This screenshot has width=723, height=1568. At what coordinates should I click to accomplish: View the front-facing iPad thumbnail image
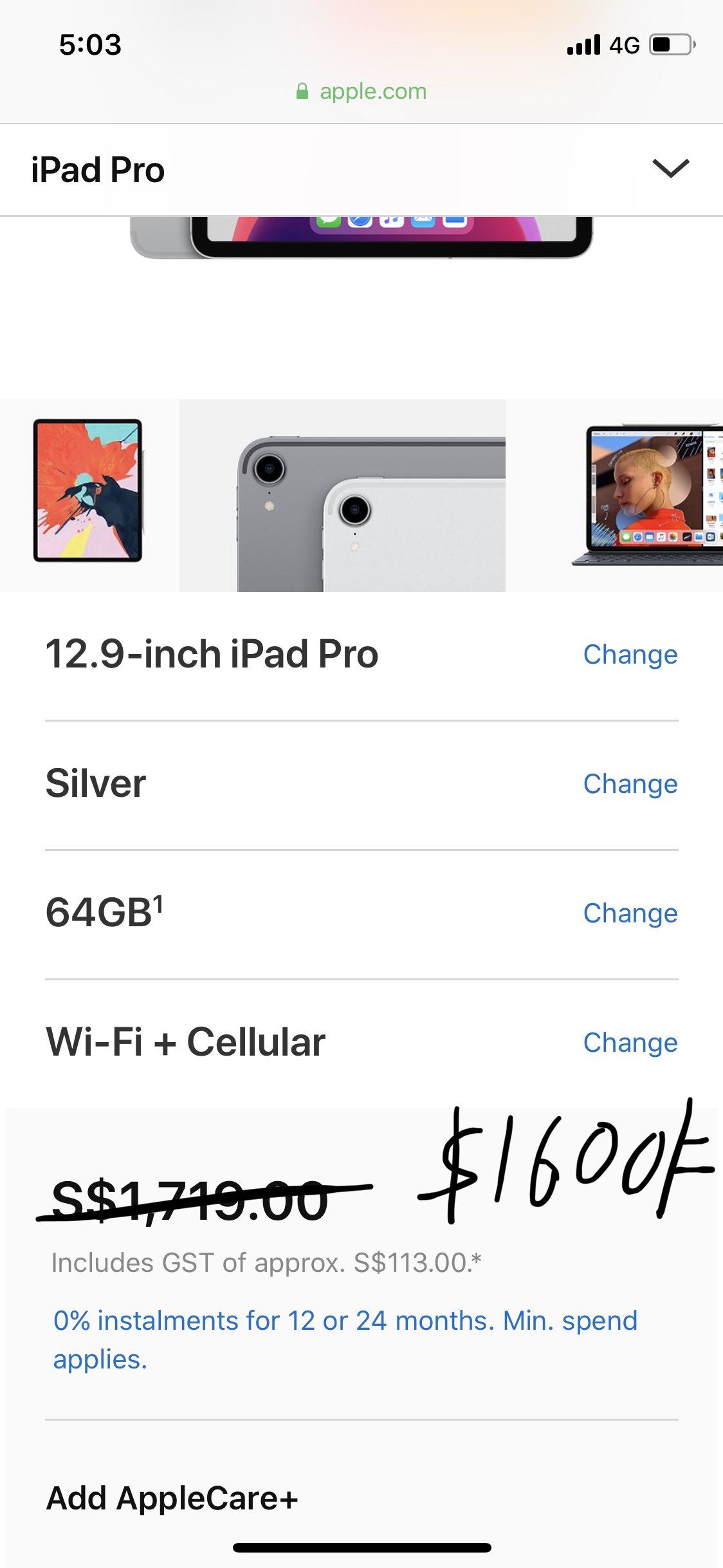point(87,490)
